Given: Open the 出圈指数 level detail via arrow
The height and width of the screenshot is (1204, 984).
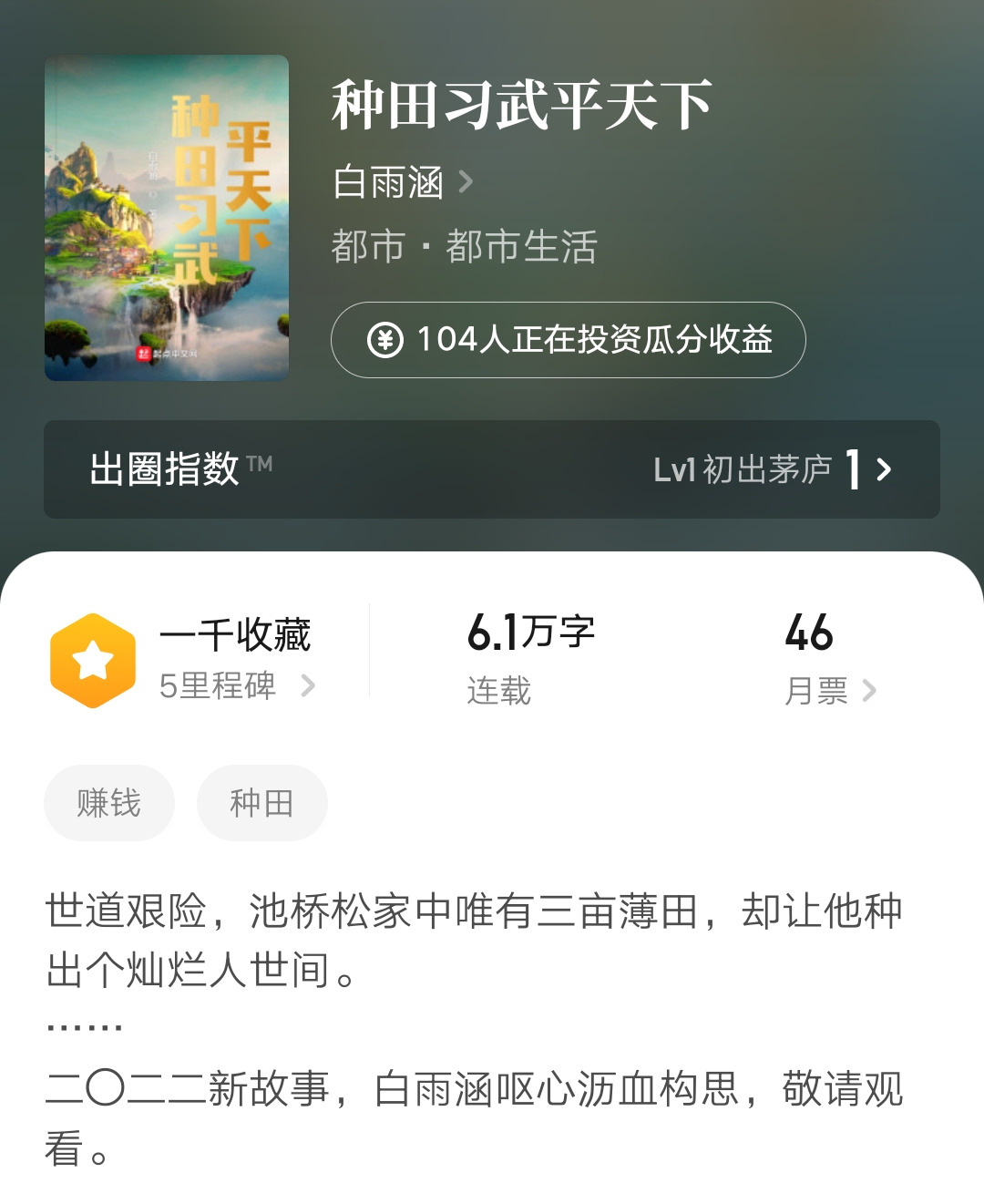Looking at the screenshot, I should (x=883, y=471).
